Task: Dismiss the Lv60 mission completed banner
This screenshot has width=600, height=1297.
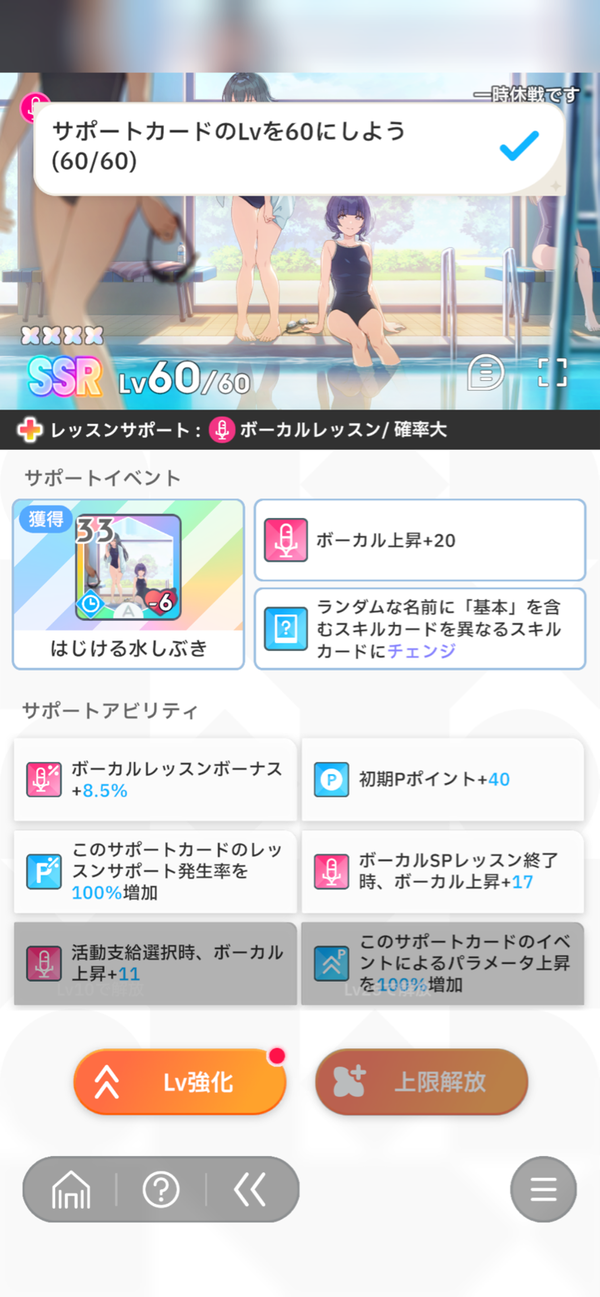Action: 299,146
